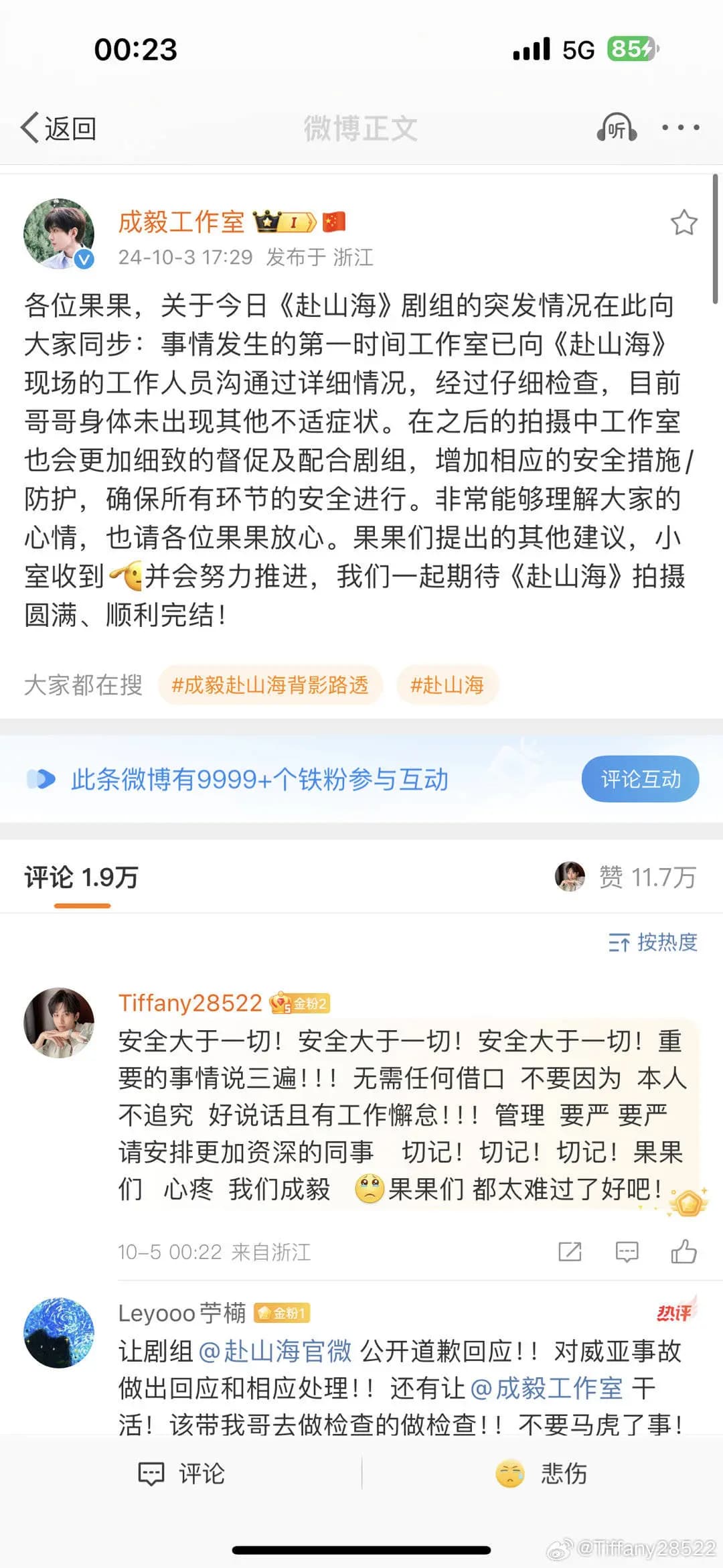Open the #赴山海 topic chip

(x=447, y=685)
